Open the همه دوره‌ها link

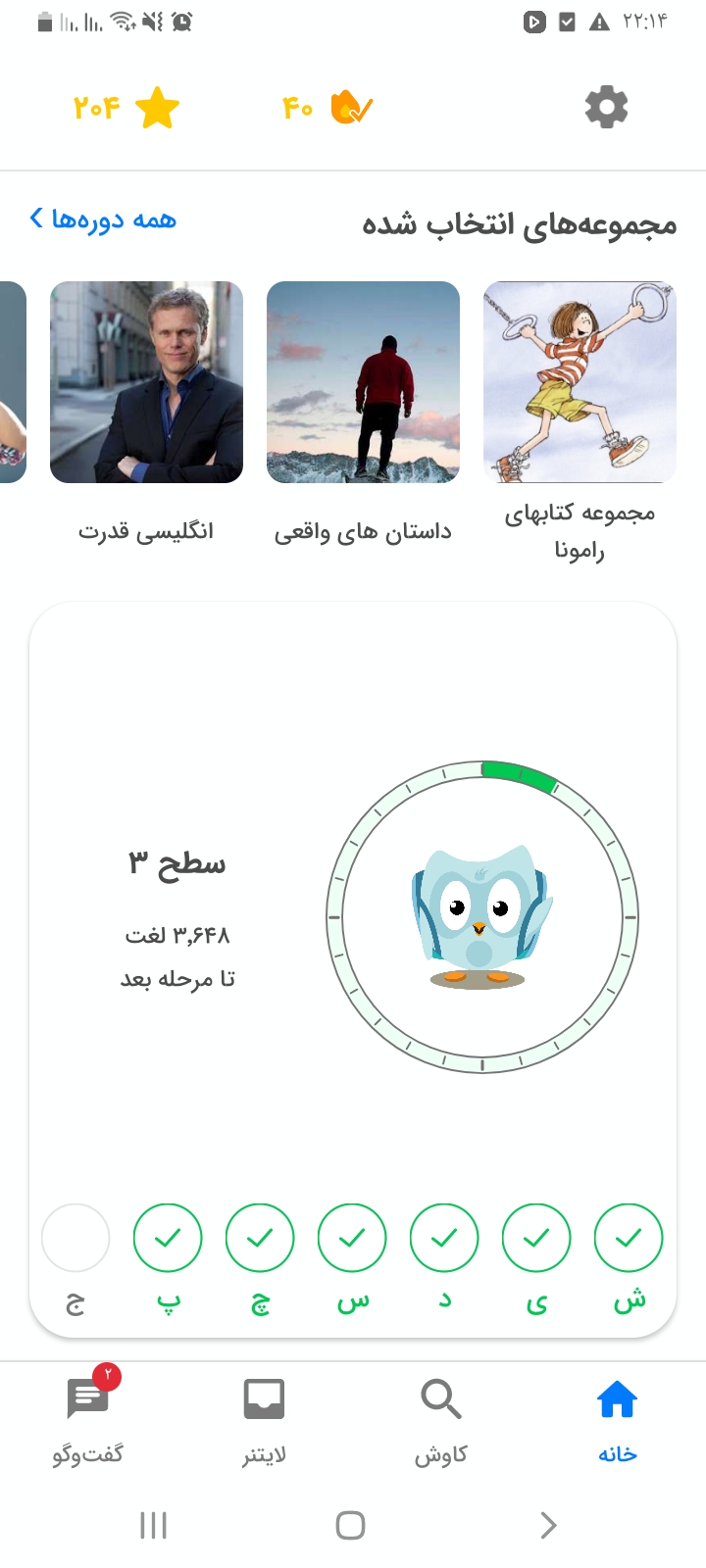[103, 219]
